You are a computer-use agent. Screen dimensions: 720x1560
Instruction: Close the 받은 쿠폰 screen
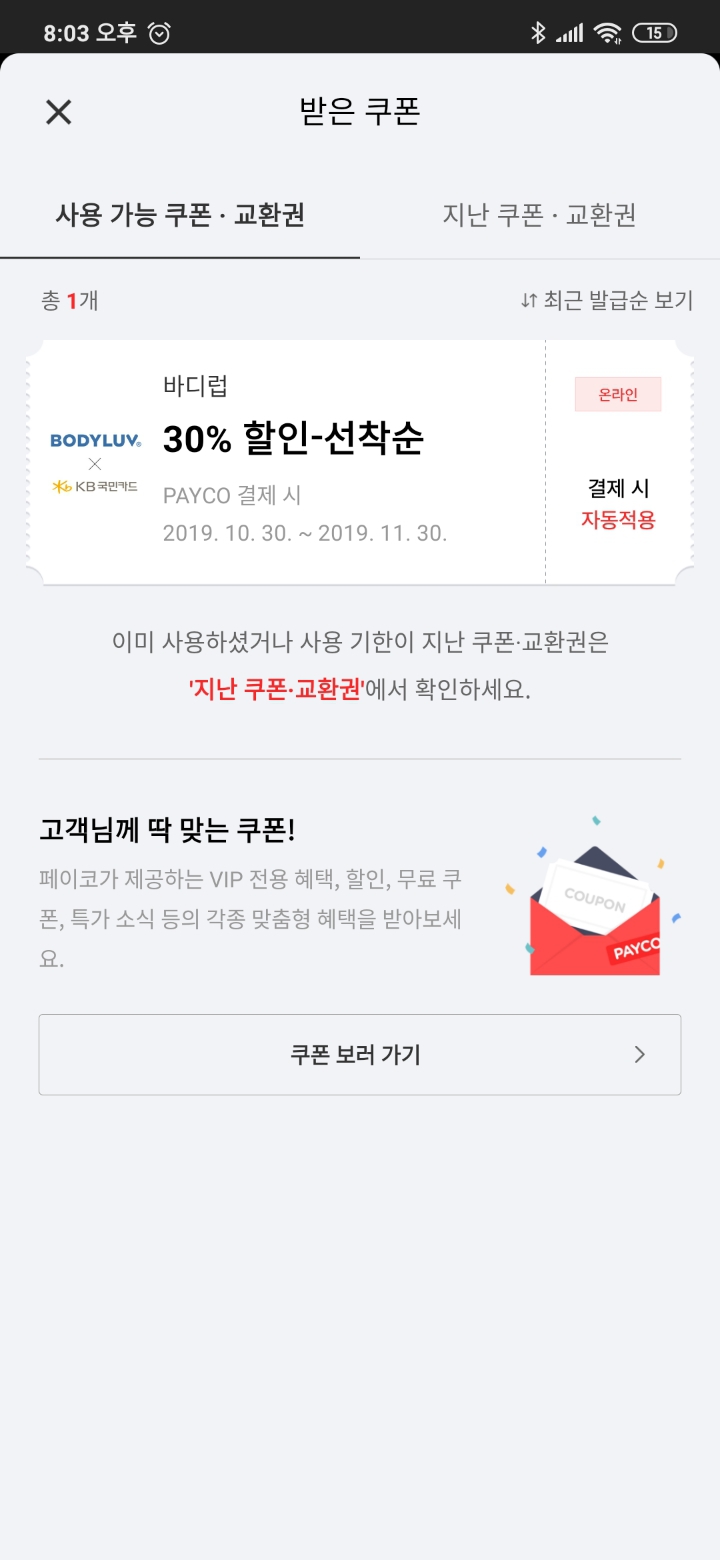pyautogui.click(x=59, y=112)
